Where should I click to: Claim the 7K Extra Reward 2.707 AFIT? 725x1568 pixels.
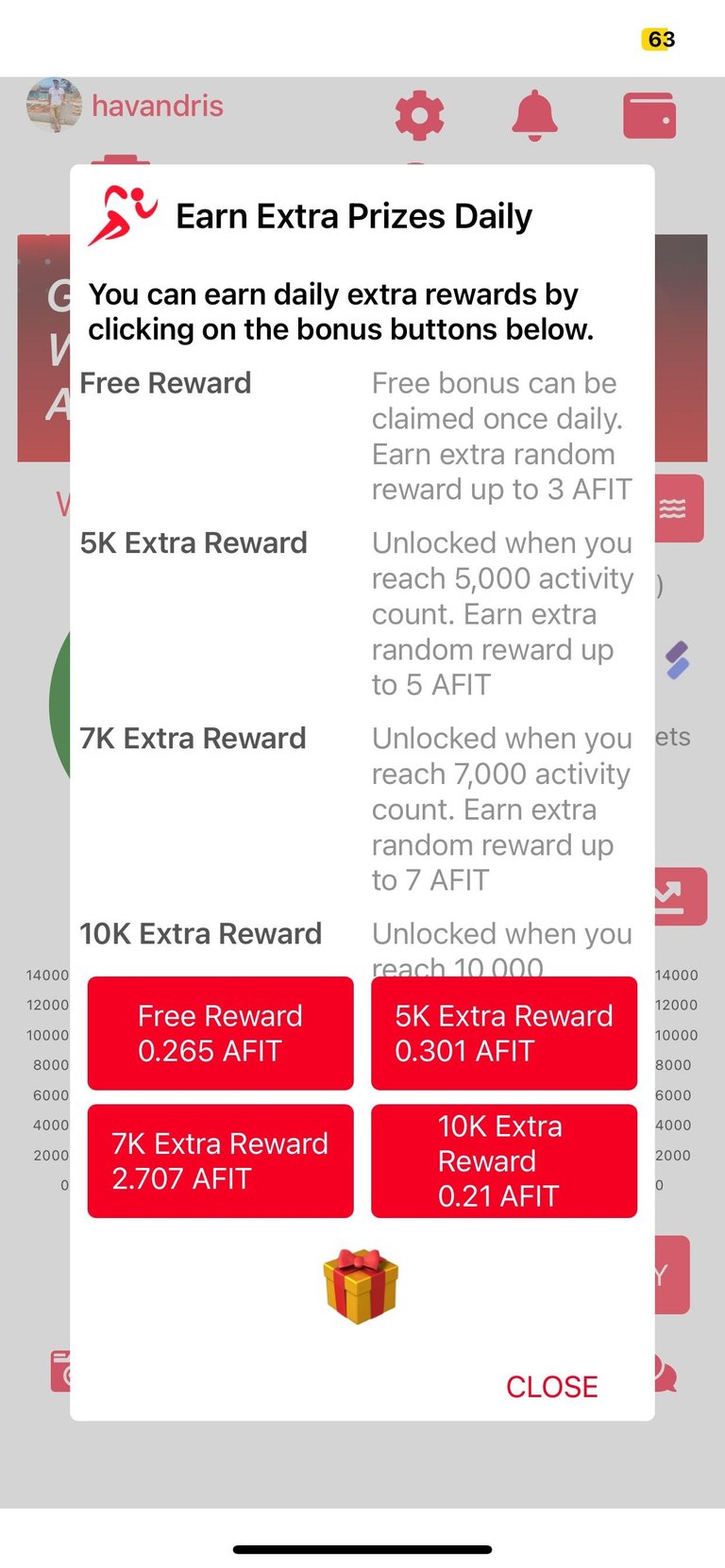point(220,1161)
